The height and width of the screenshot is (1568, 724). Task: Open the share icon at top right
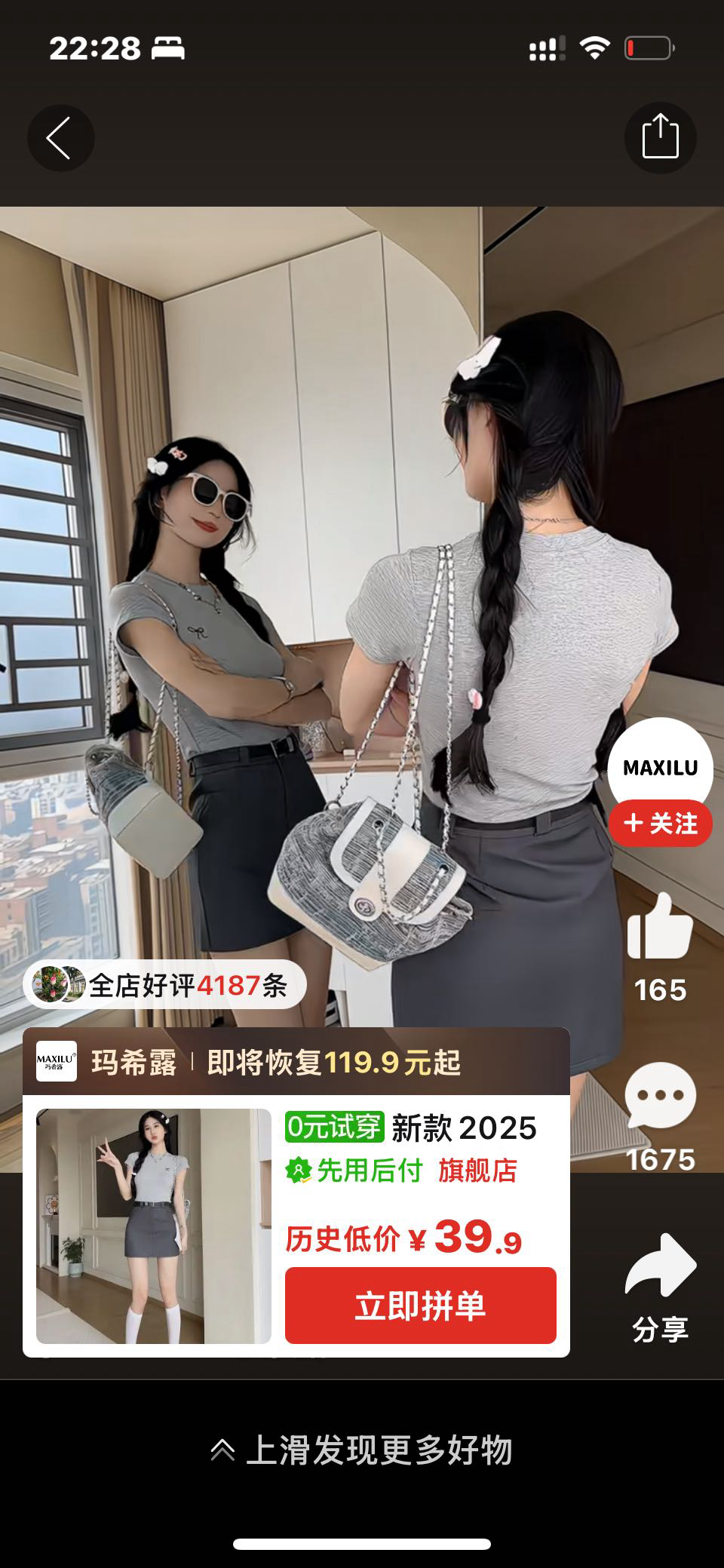[660, 137]
